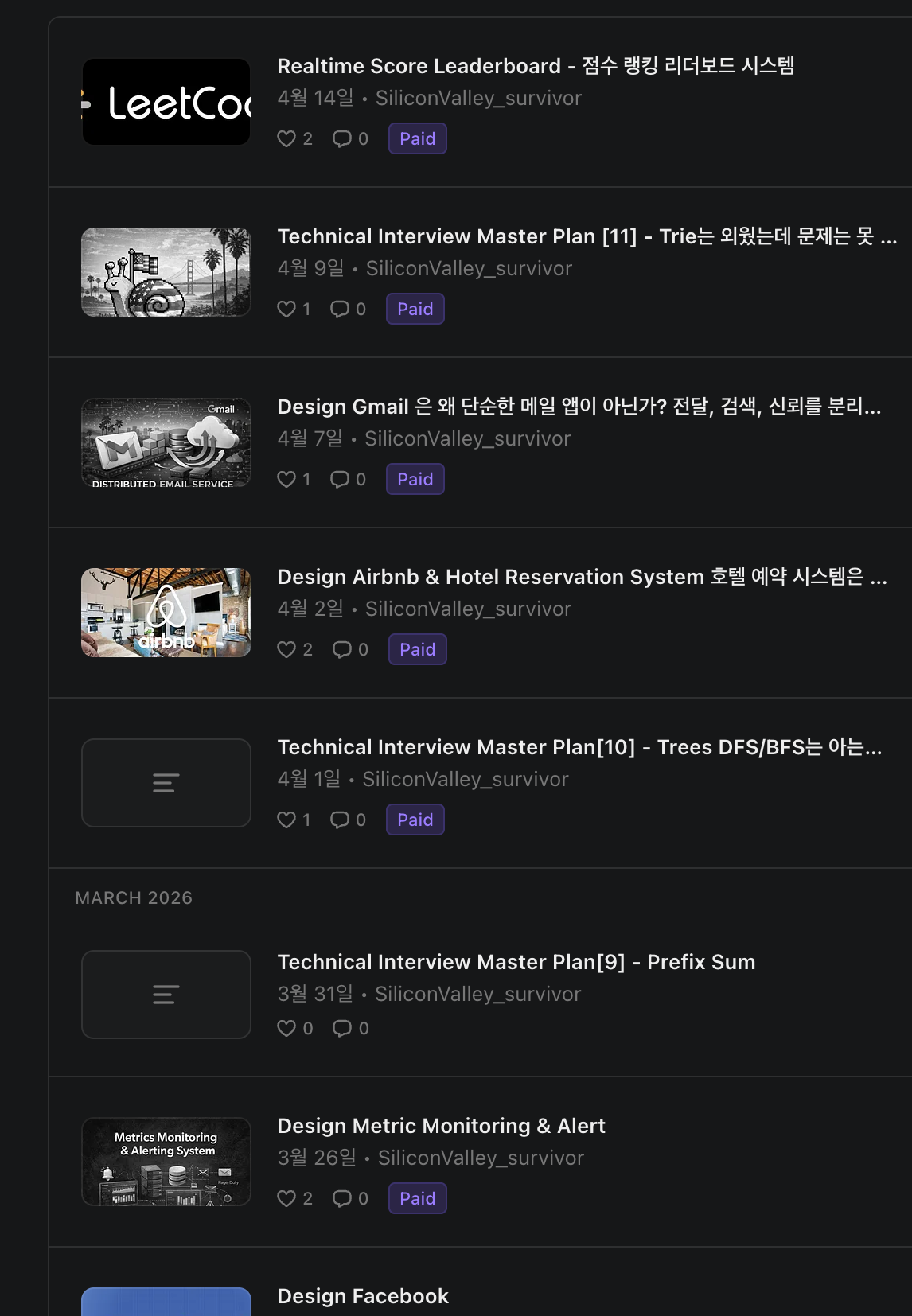Click the Paid badge on the Airbnb reservation post
The image size is (912, 1316).
(417, 649)
